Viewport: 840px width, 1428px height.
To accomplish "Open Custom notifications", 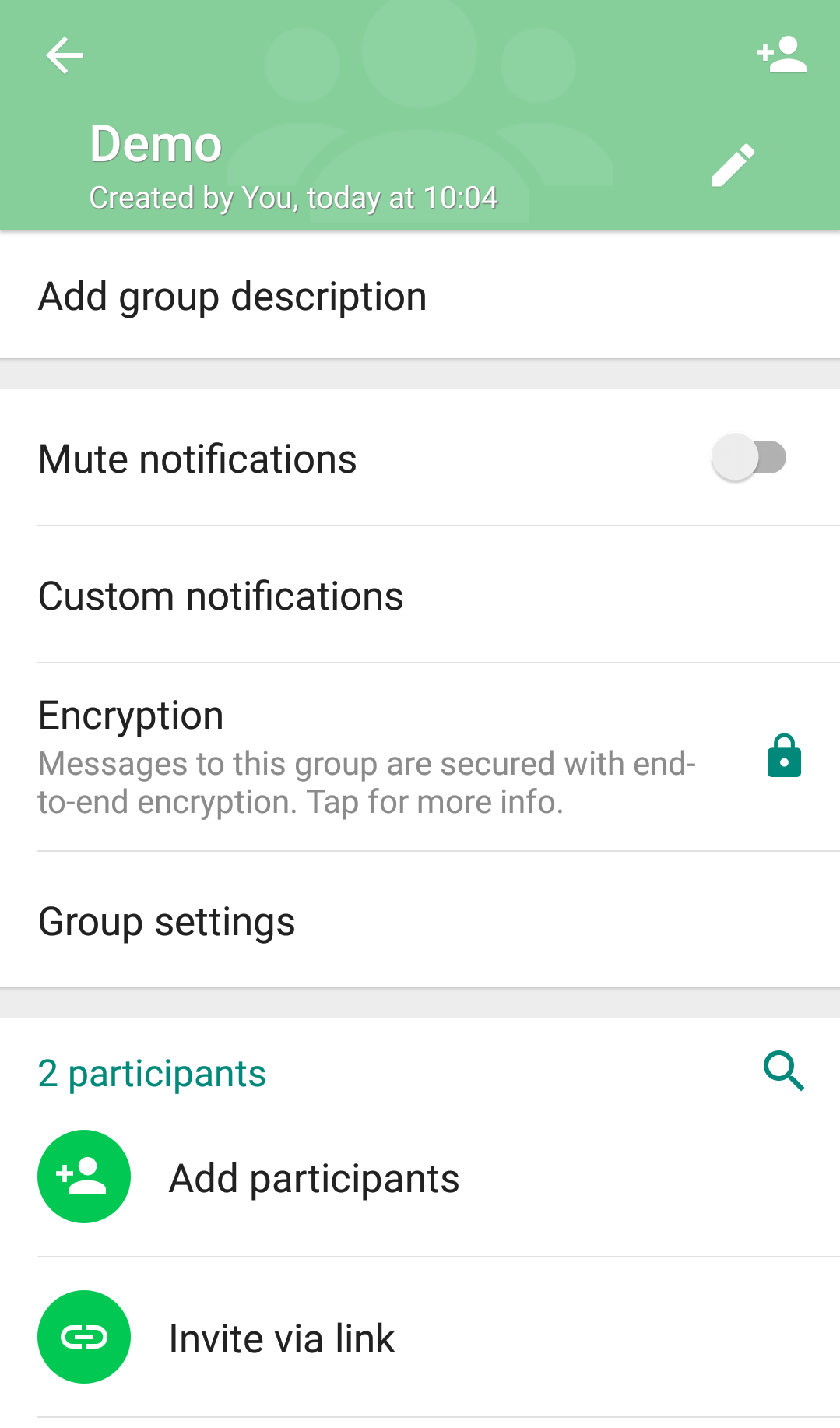I will 420,596.
